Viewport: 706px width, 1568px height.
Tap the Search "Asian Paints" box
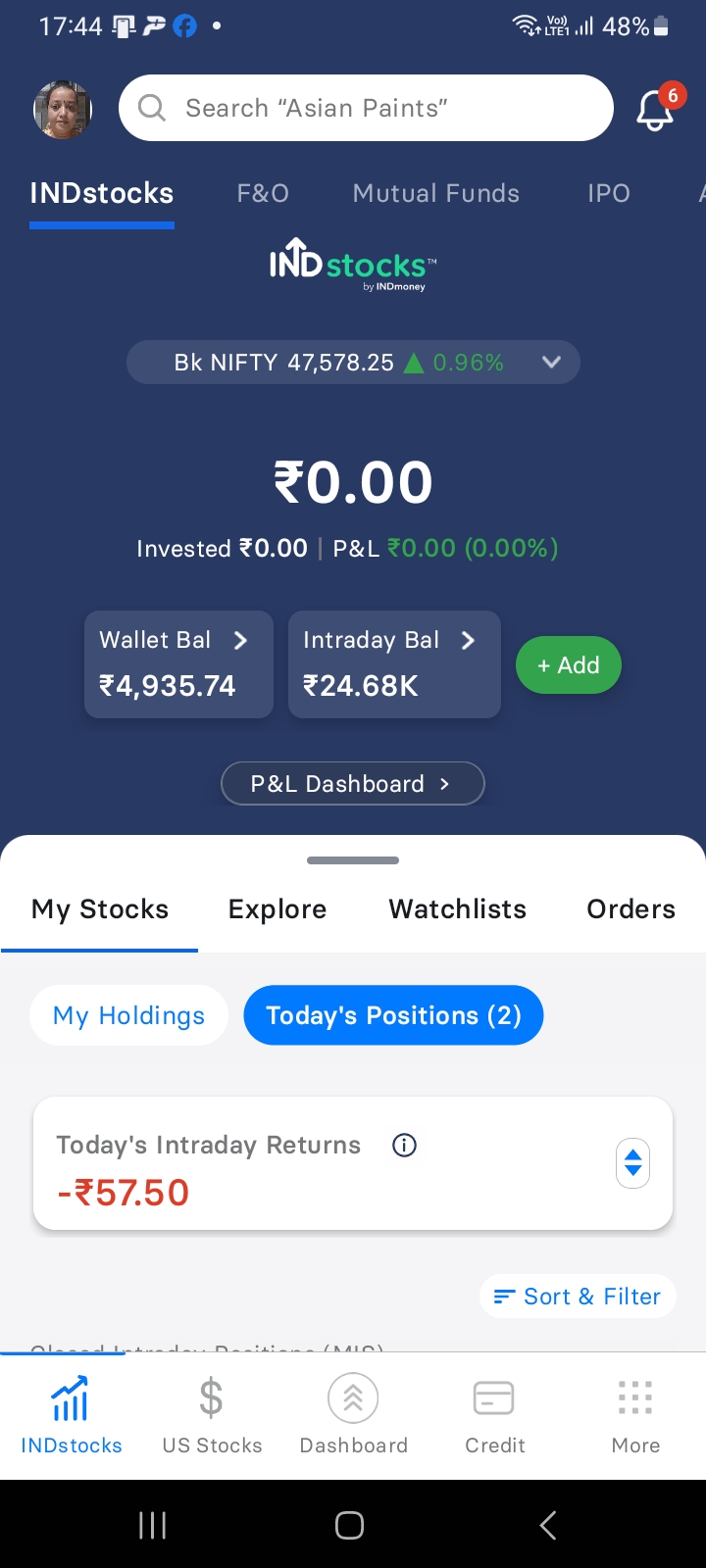point(365,108)
